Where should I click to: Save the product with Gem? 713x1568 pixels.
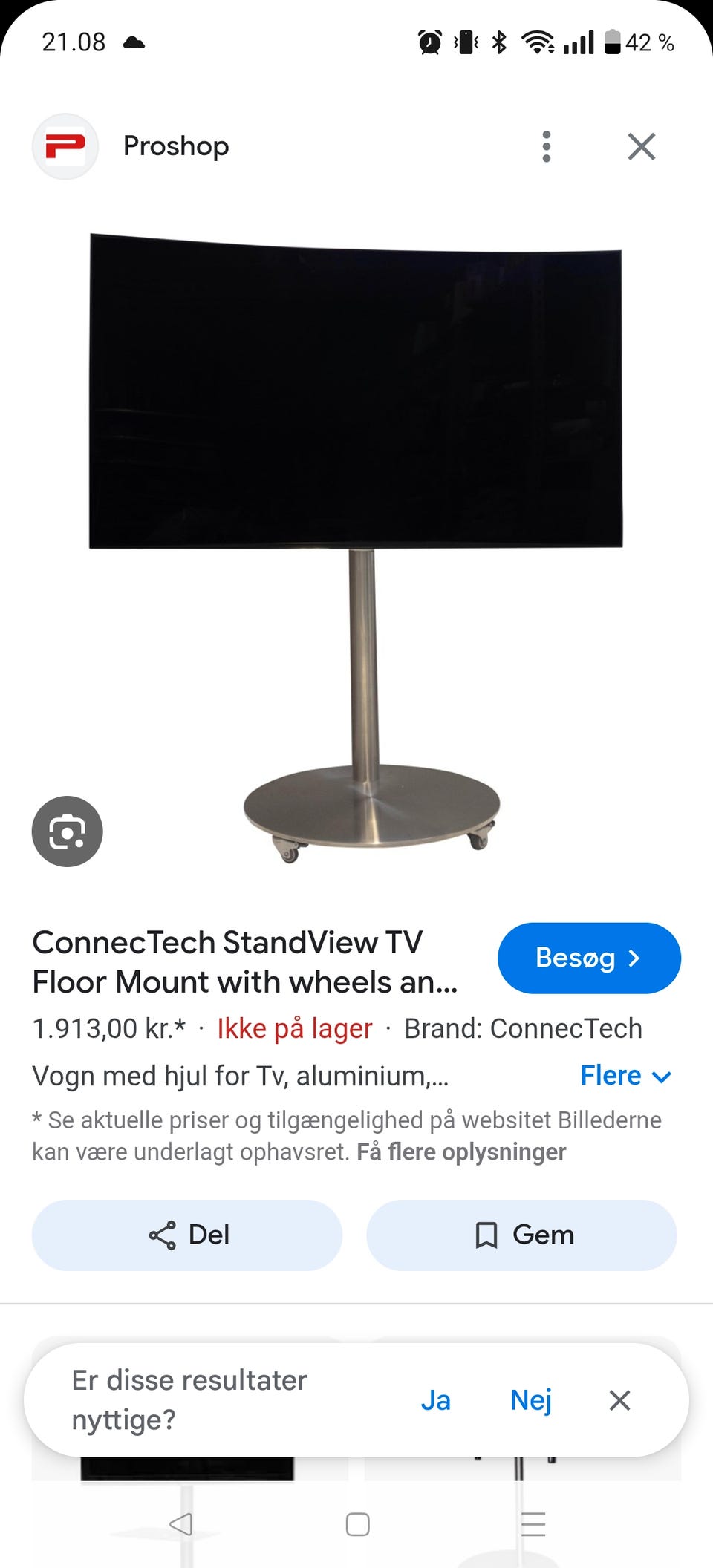click(x=521, y=1235)
